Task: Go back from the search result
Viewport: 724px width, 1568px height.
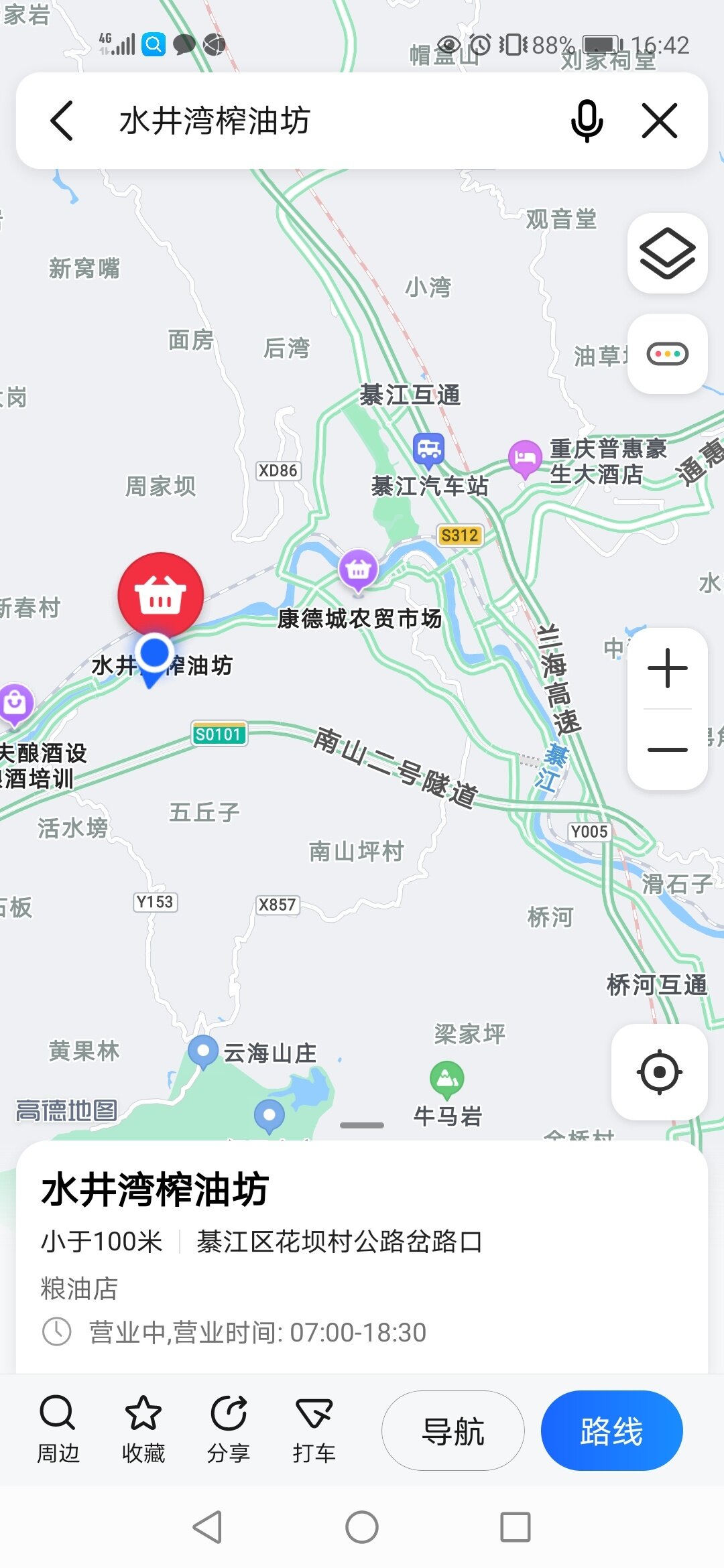Action: click(x=62, y=121)
